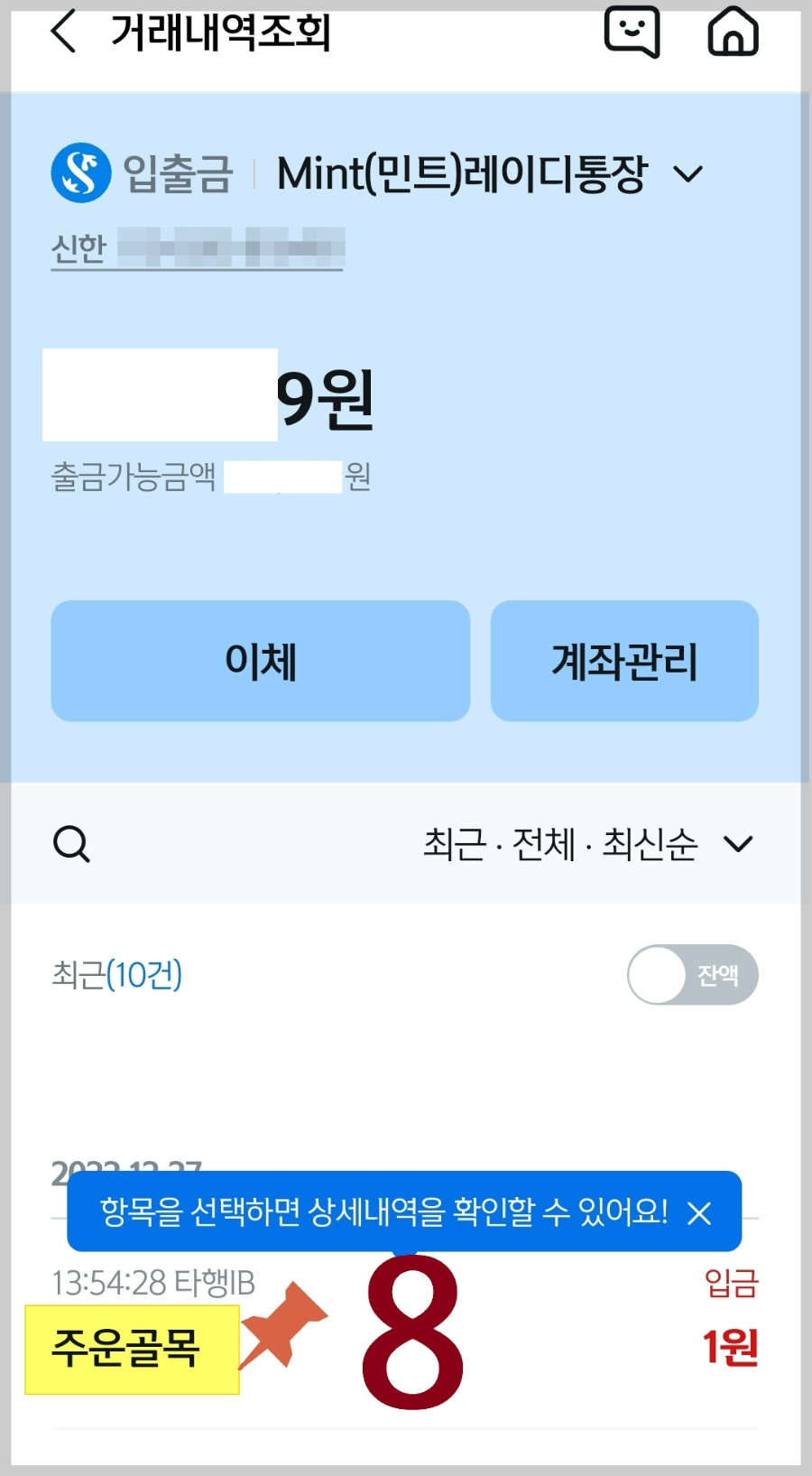This screenshot has width=812, height=1476.
Task: Expand the sort order chevron
Action: pyautogui.click(x=740, y=845)
